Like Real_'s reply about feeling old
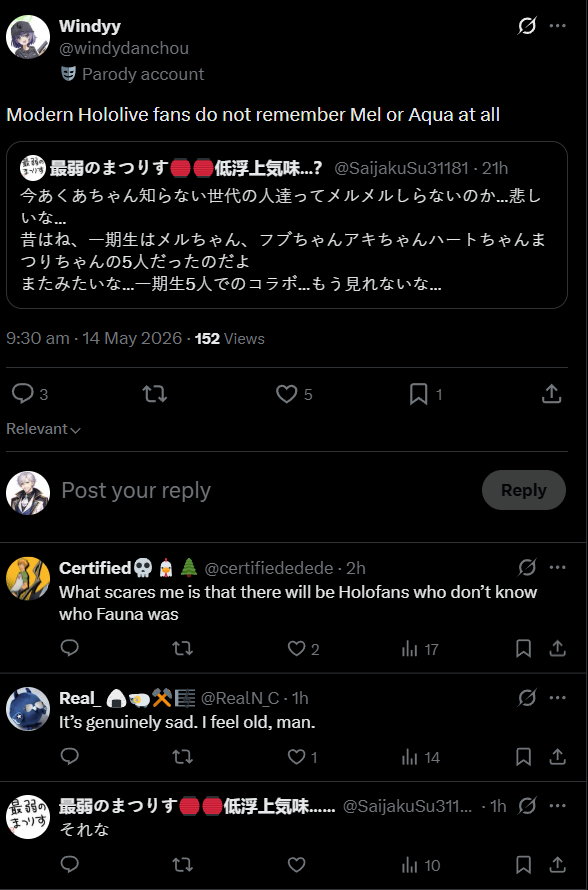Viewport: 588px width, 890px height. point(296,757)
